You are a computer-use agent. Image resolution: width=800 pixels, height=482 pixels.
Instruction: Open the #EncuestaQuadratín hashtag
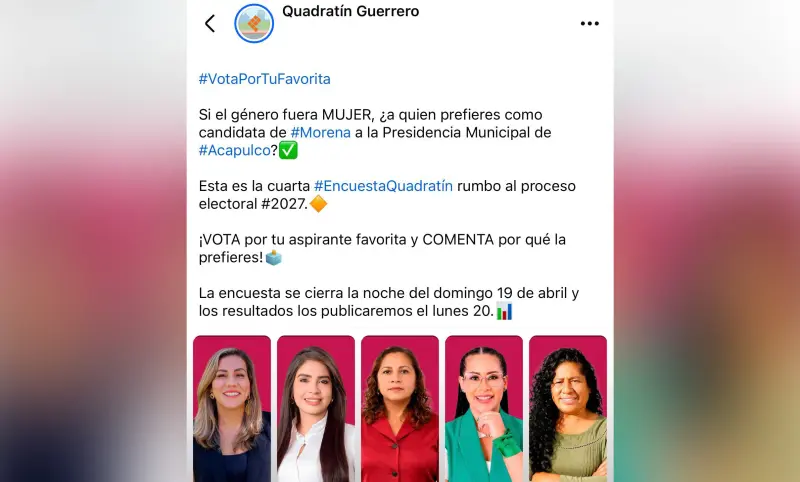(383, 186)
